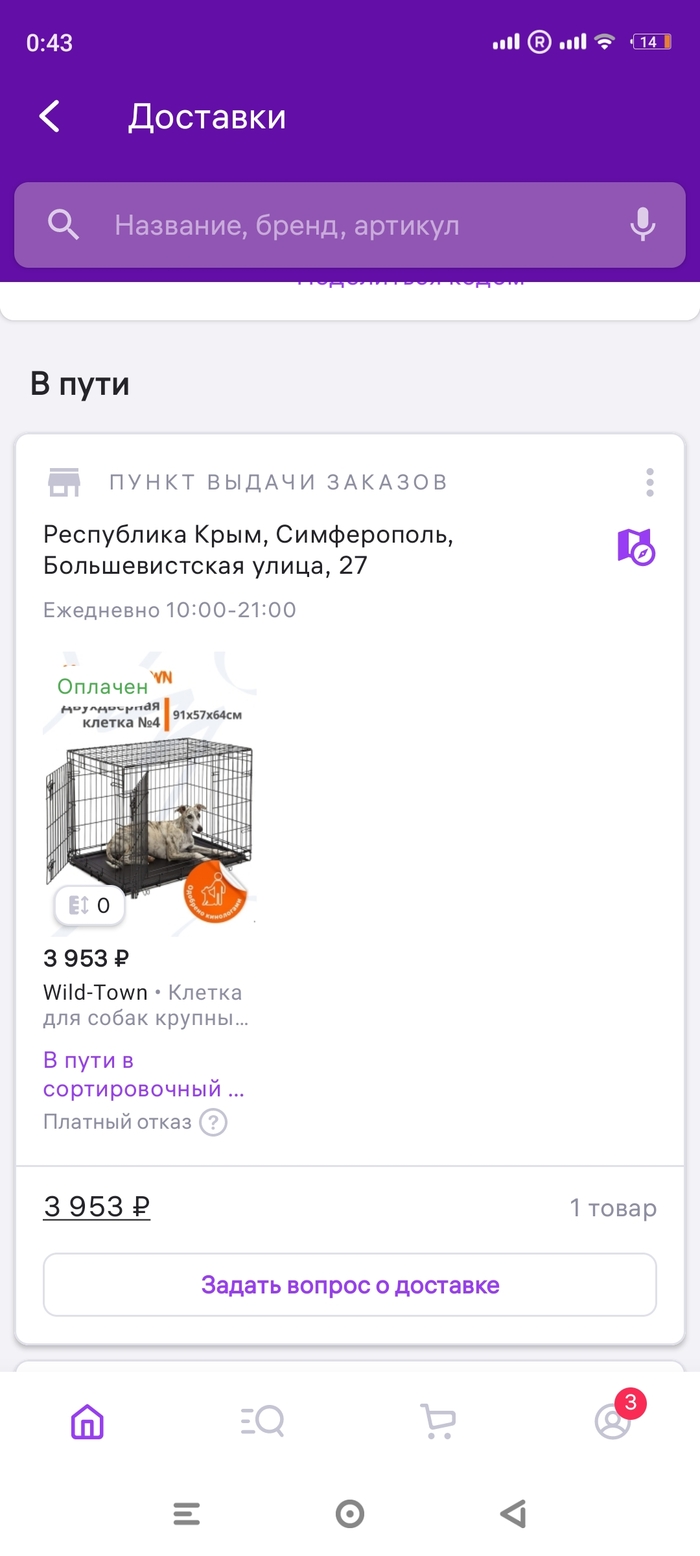Go to the shopping cart tab
Screen dimensions: 700x1556
(437, 1421)
